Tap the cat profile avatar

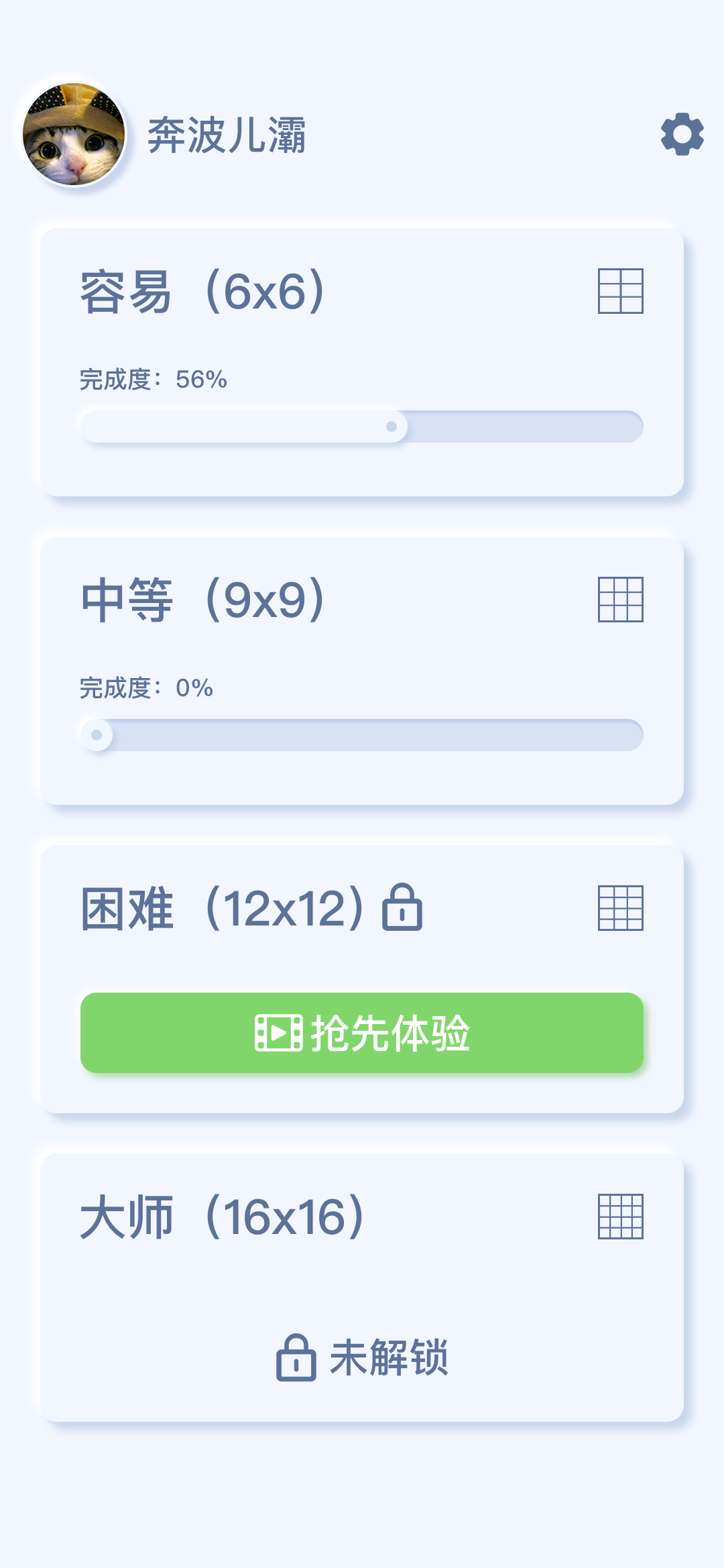point(74,134)
